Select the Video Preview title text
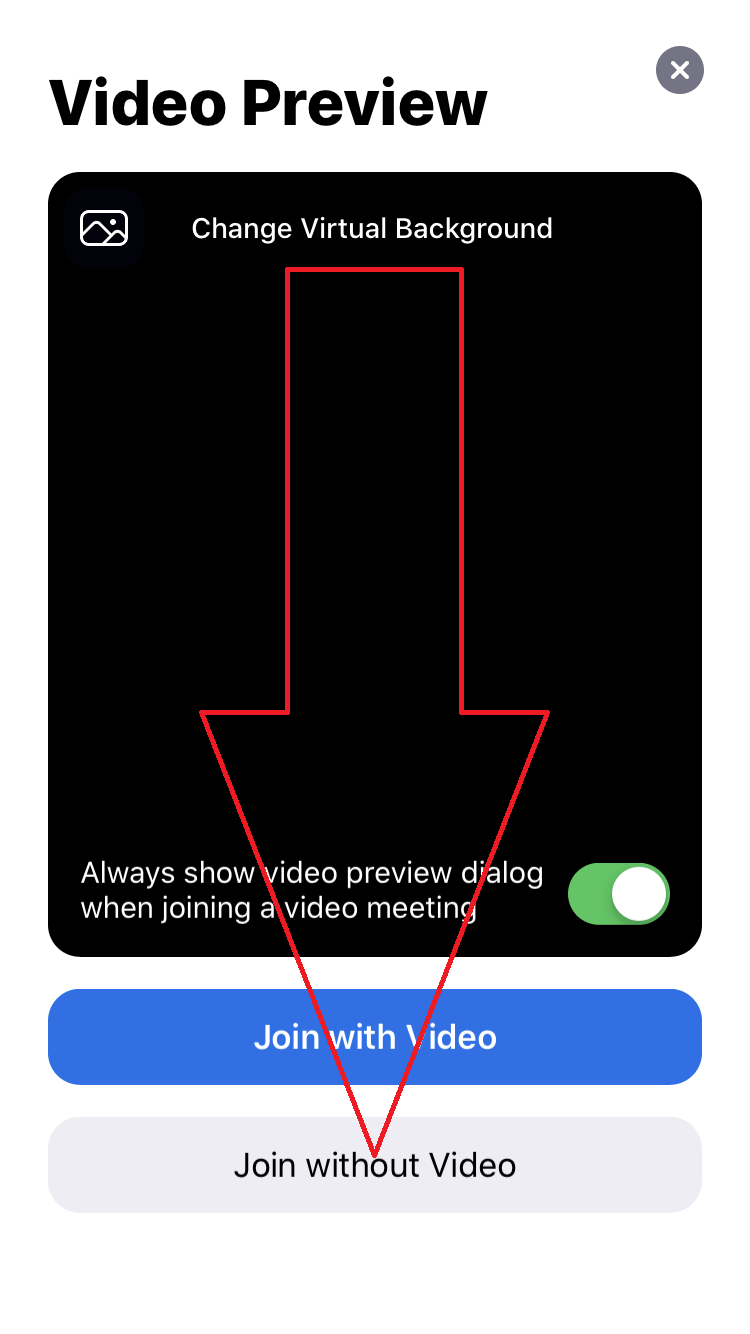Screen dimensions: 750x1334 [268, 103]
